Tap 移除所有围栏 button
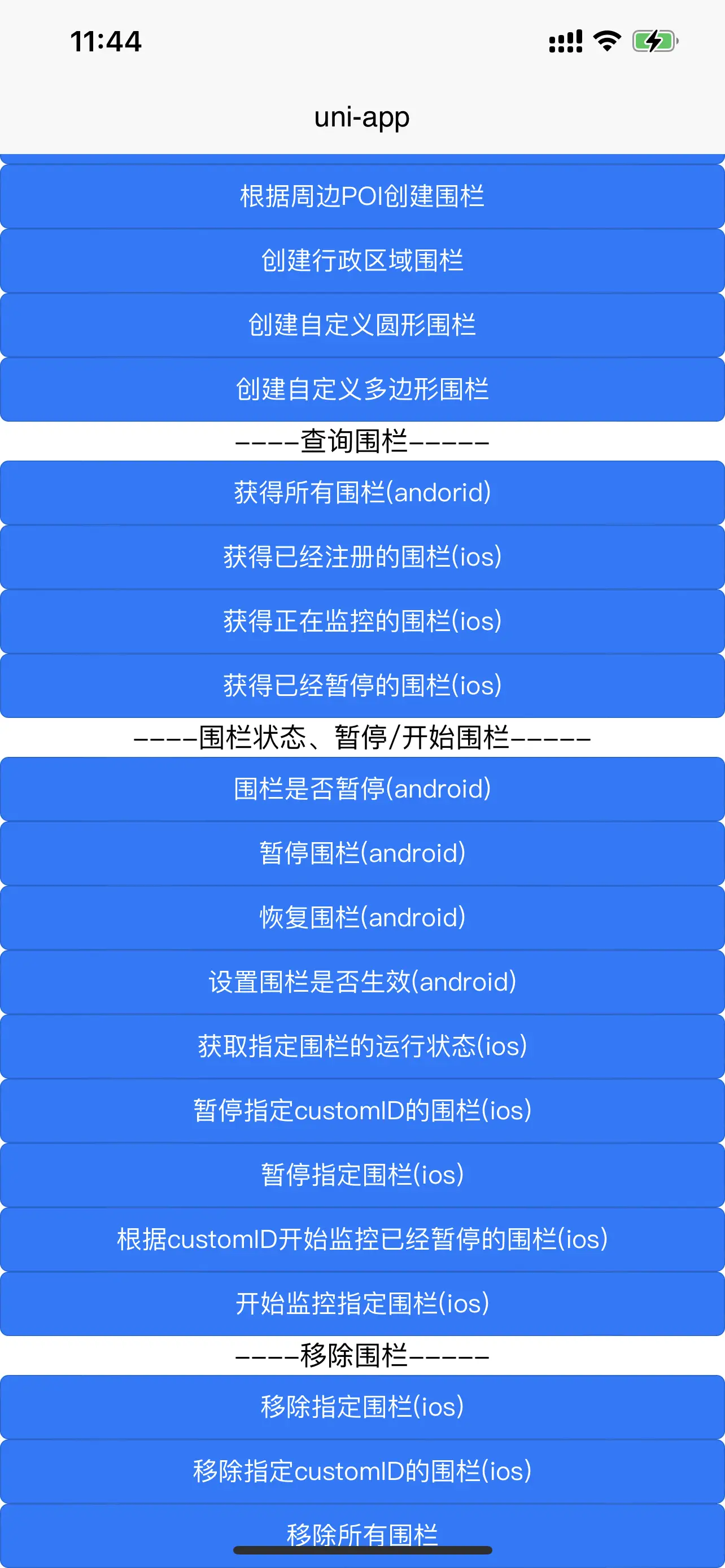 pyautogui.click(x=362, y=1536)
